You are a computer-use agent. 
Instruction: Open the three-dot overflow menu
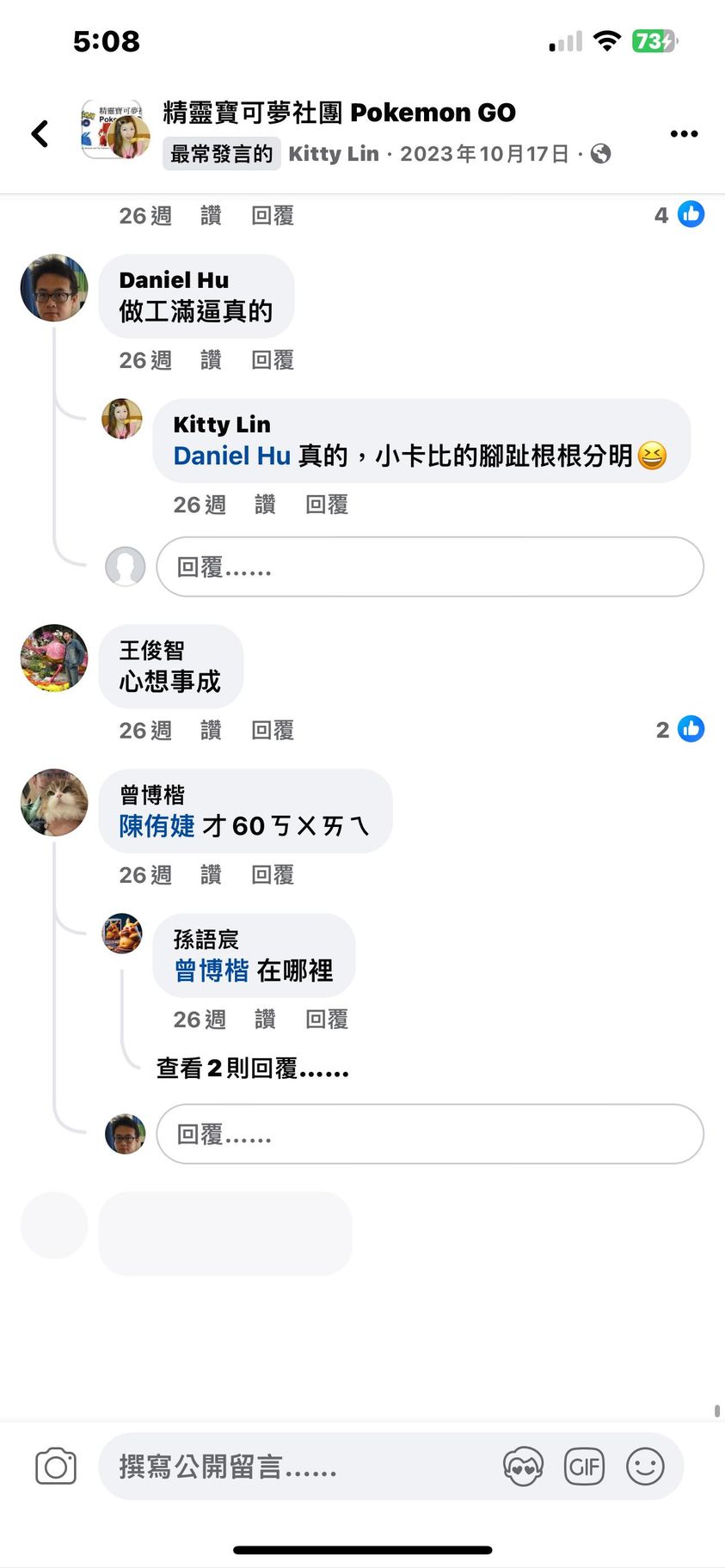click(684, 133)
